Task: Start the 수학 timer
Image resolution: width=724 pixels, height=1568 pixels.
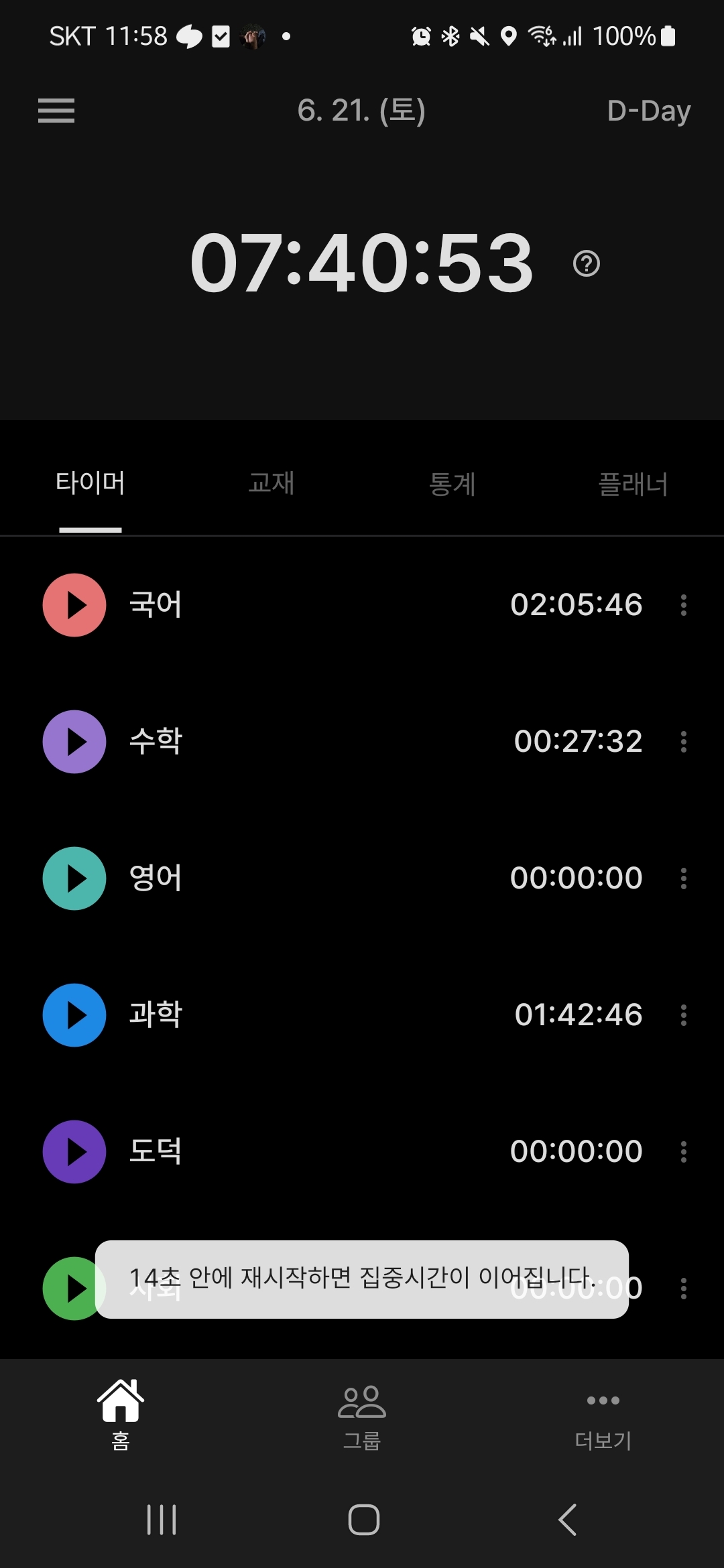Action: coord(74,742)
